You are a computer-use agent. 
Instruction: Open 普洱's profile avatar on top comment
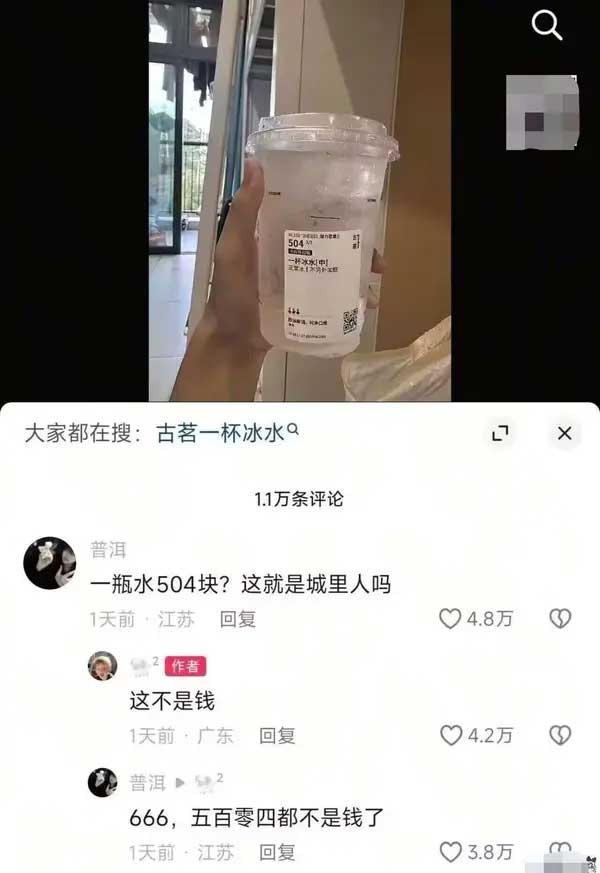pos(49,562)
